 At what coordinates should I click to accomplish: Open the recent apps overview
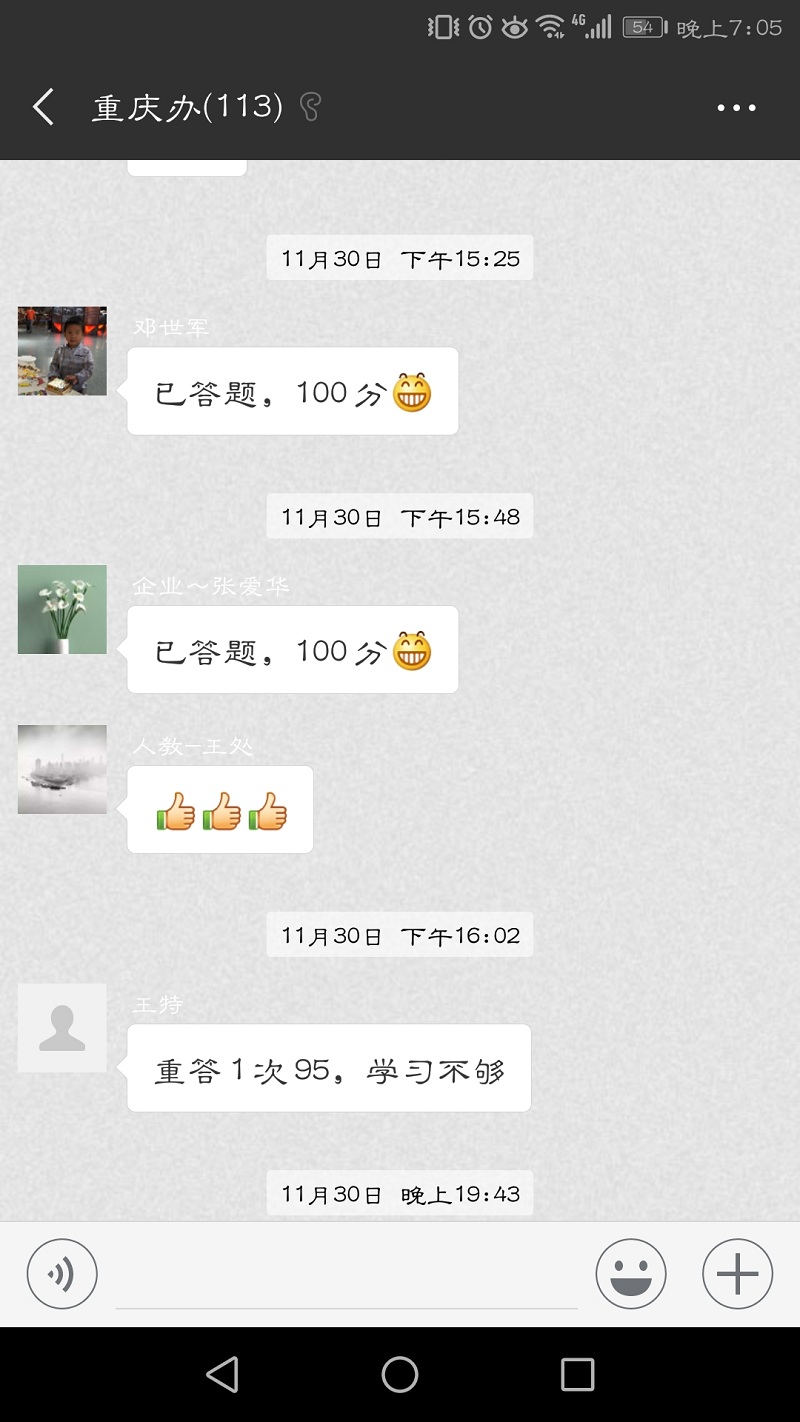[577, 1374]
